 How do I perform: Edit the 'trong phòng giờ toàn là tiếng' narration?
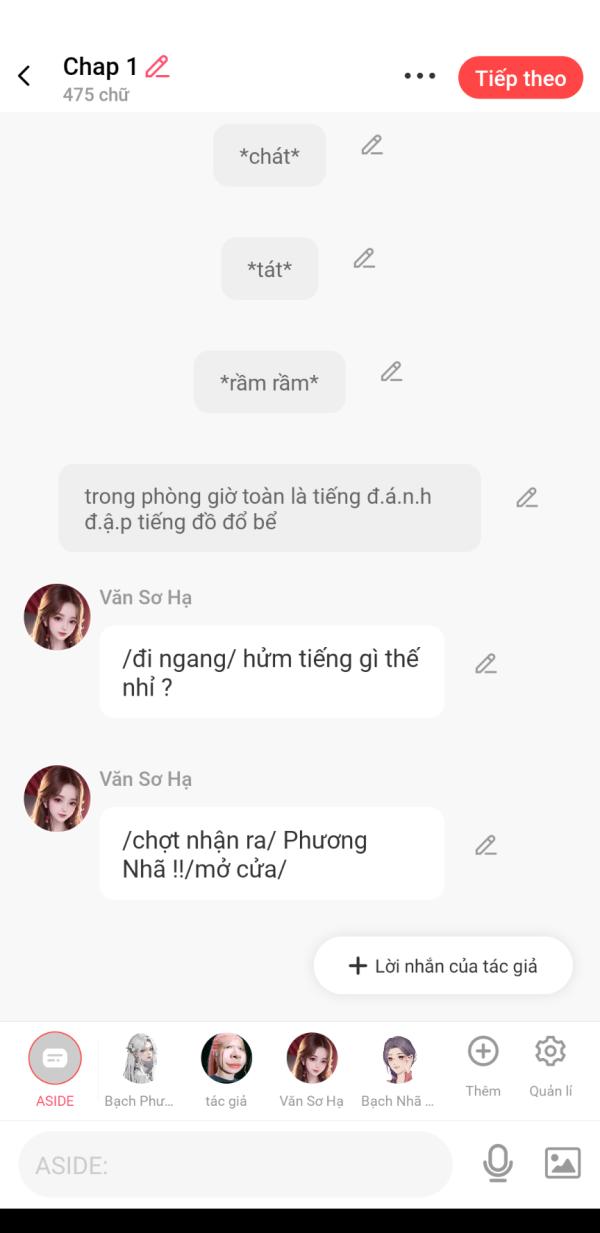click(527, 497)
